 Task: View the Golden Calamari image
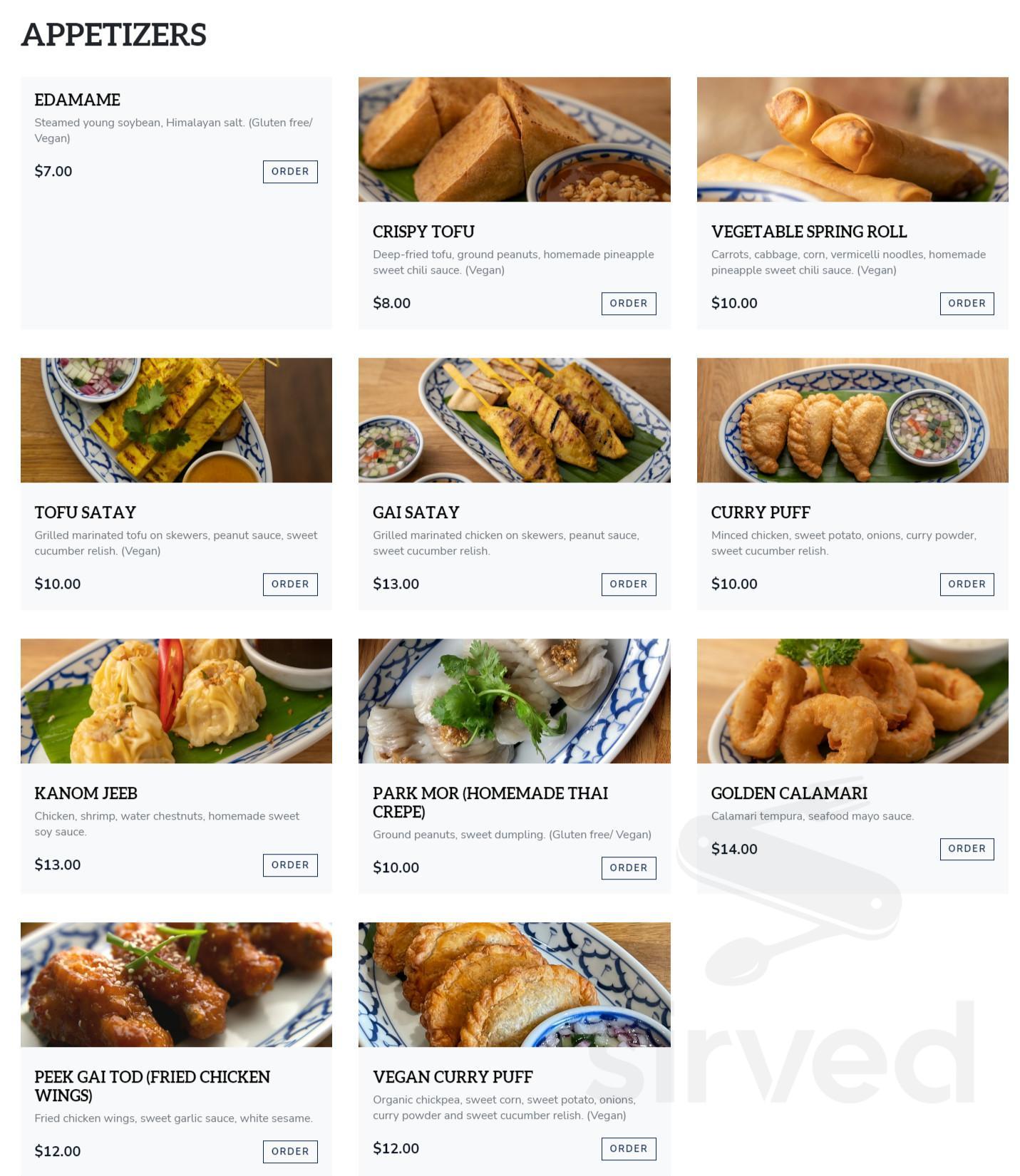coord(853,701)
